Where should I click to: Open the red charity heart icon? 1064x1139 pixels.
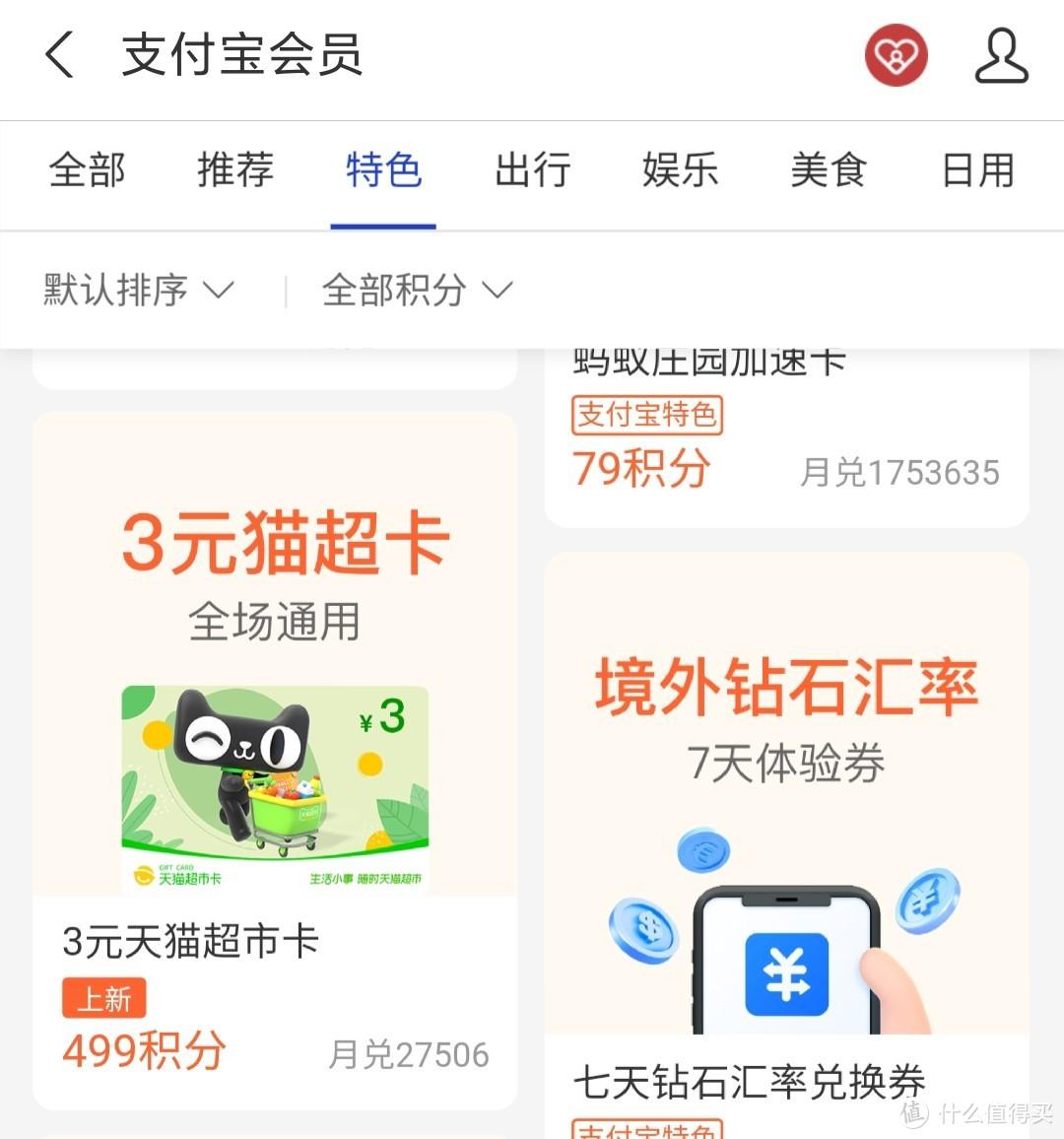coord(895,56)
